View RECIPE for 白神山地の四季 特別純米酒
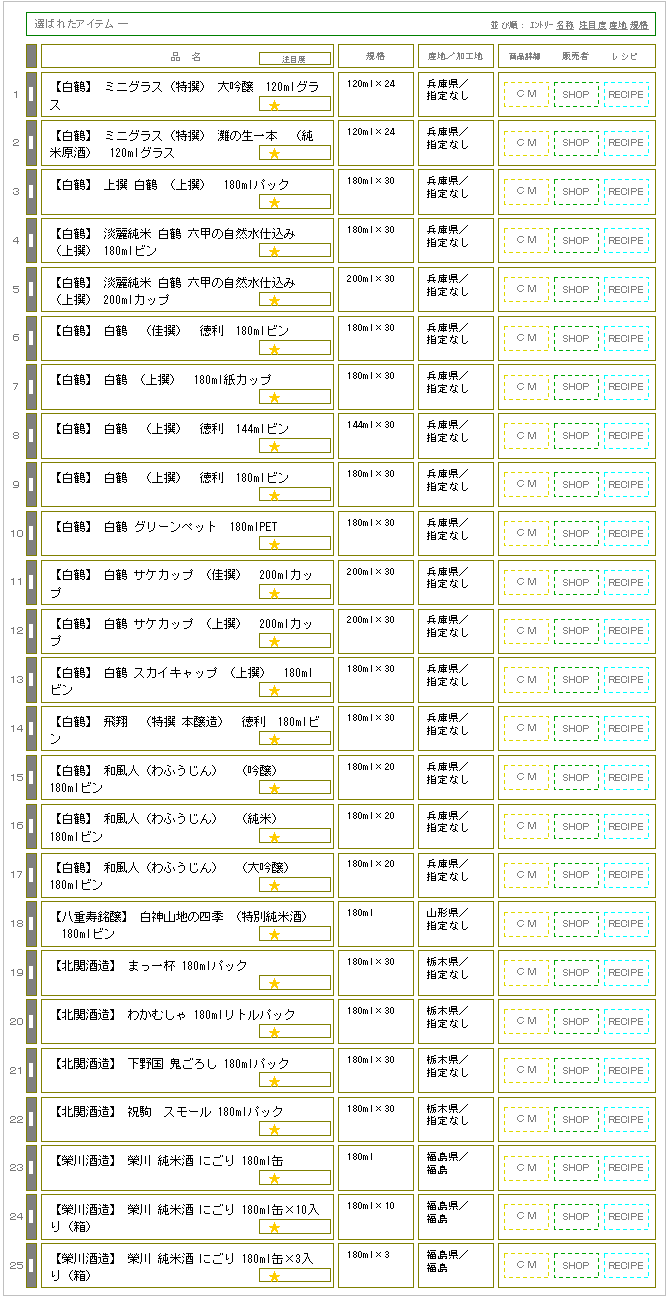 [x=626, y=925]
